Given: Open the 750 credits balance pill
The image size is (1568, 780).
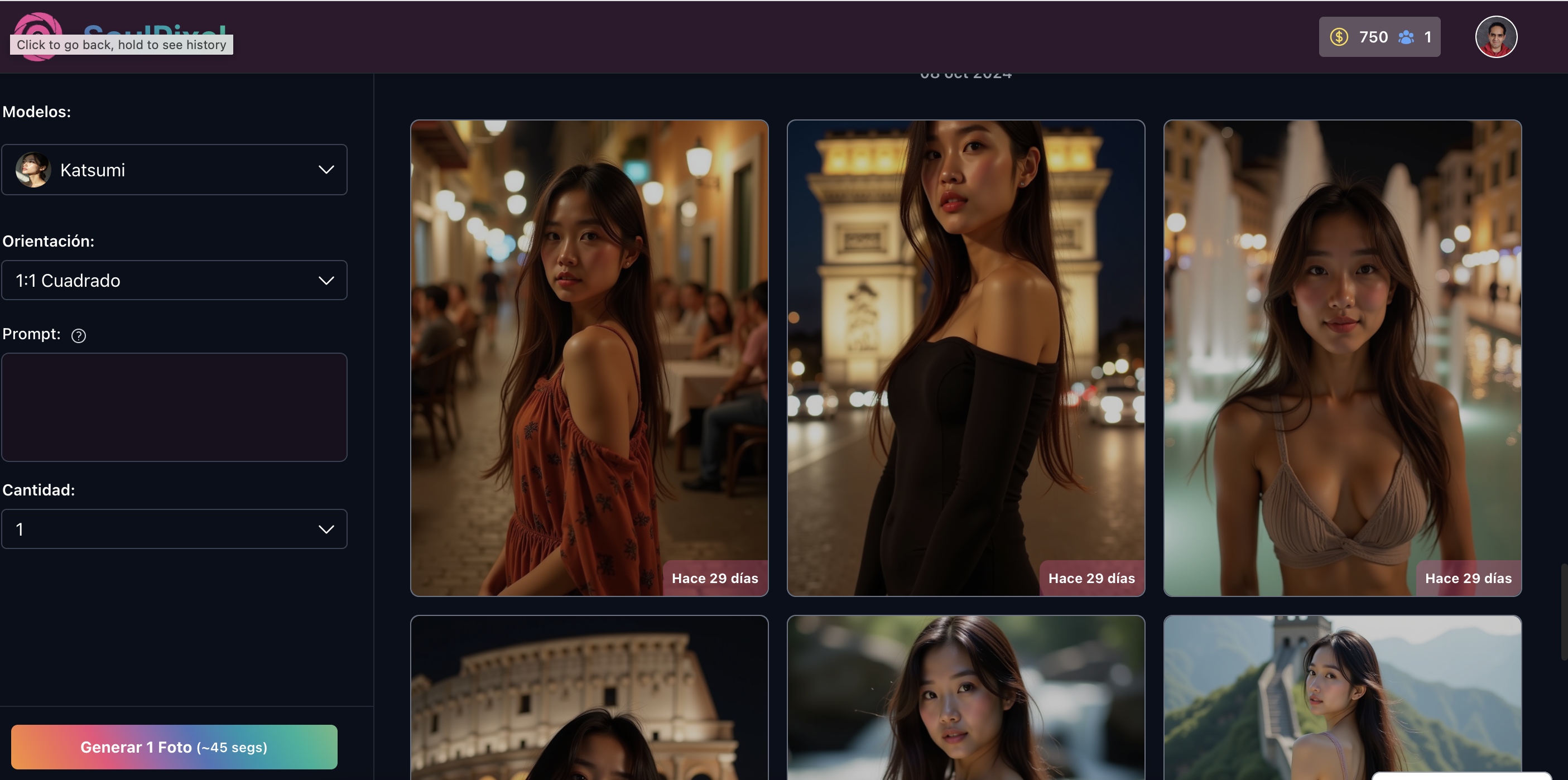Looking at the screenshot, I should (x=1379, y=37).
